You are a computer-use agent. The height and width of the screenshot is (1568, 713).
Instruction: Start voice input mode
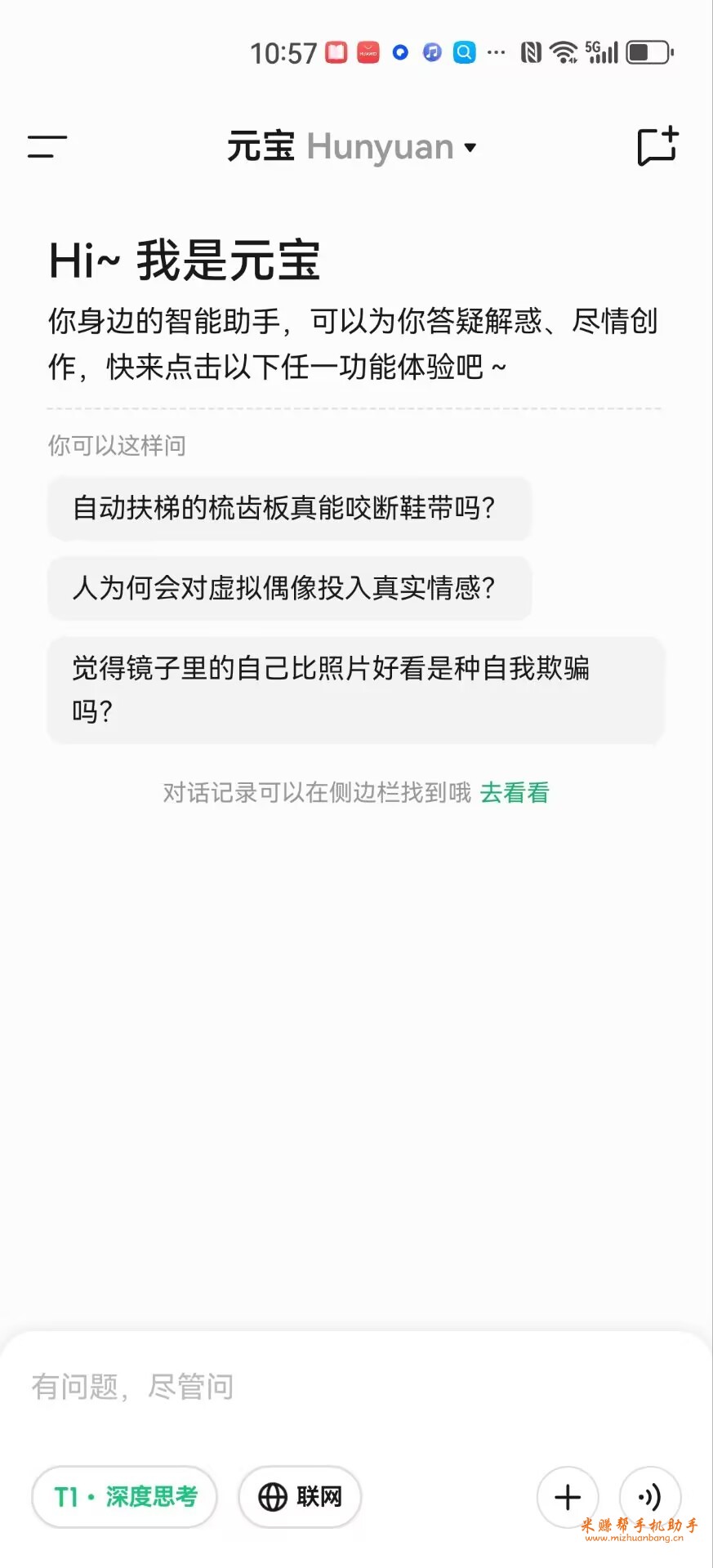pos(650,1497)
